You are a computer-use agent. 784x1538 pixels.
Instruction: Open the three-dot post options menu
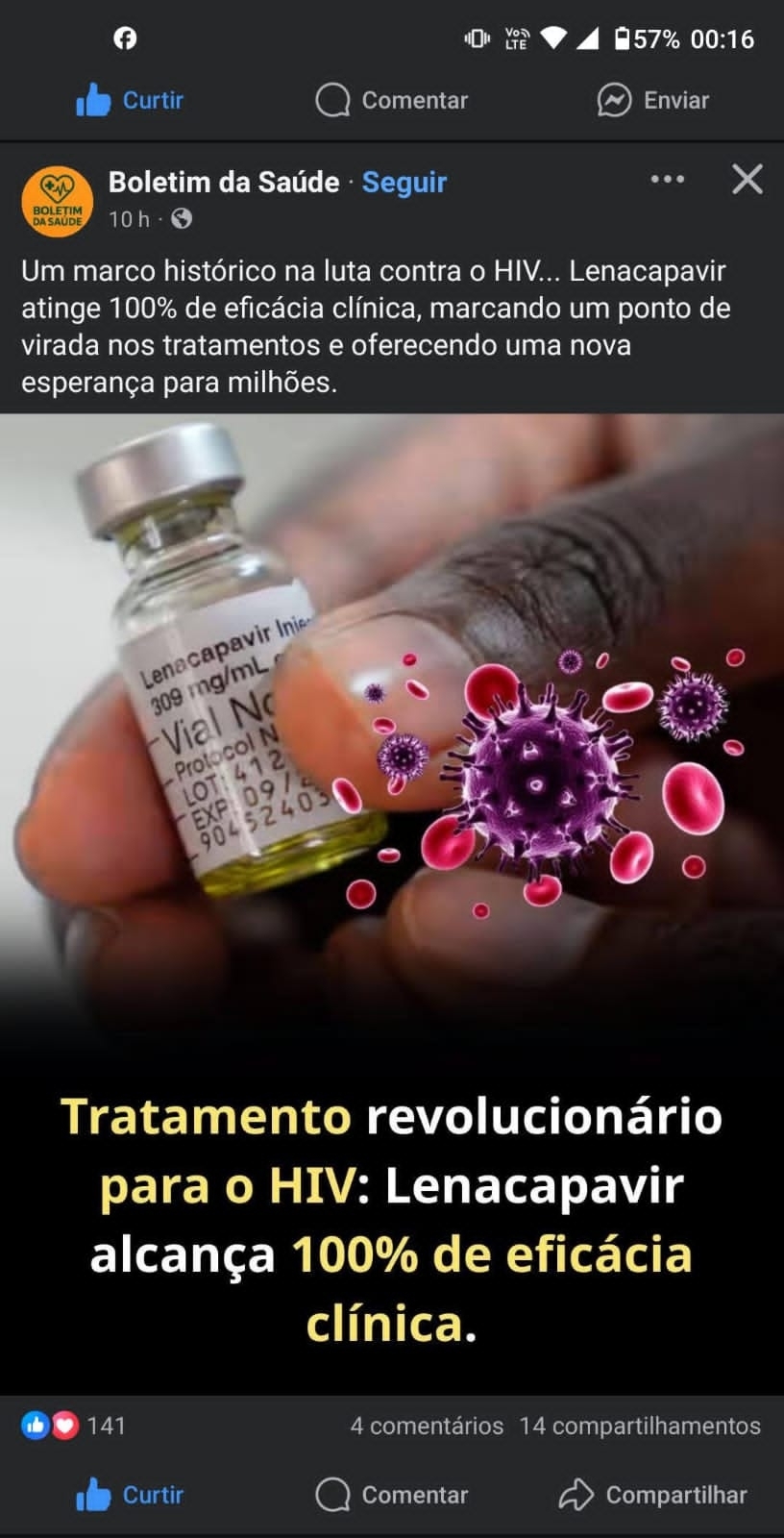point(667,180)
